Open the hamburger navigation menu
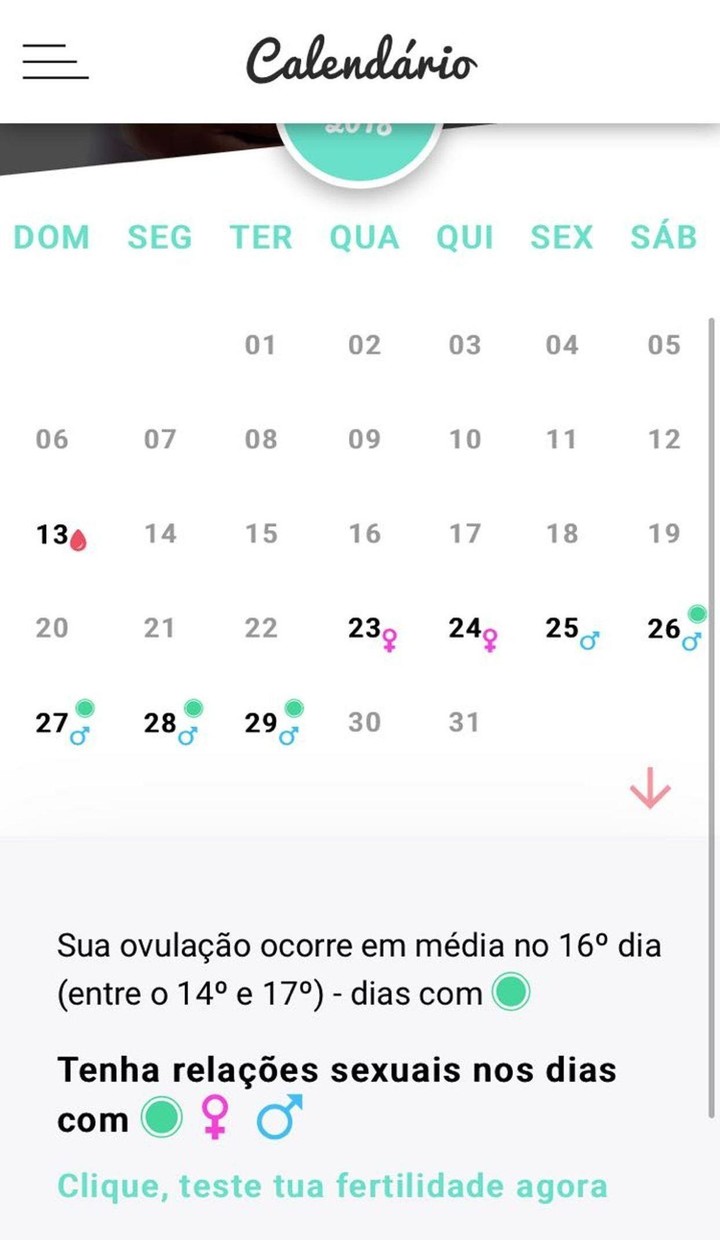The width and height of the screenshot is (720, 1240). click(x=52, y=62)
